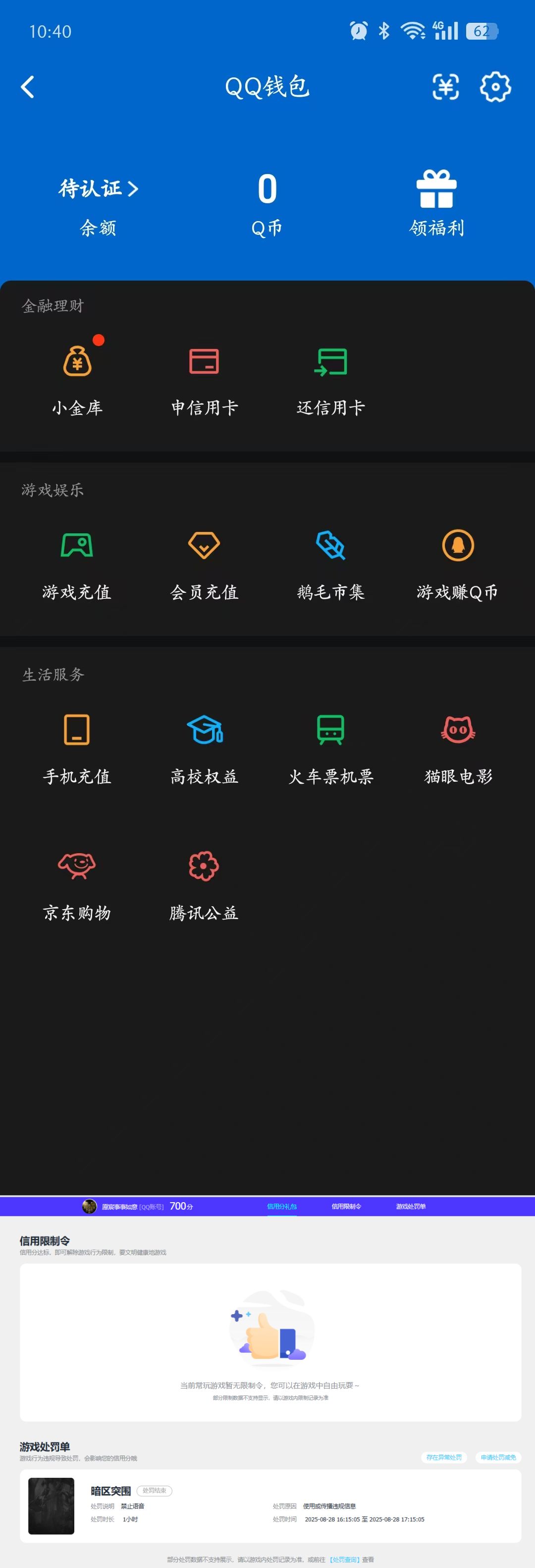Select 手机充值 phone top-up
The width and height of the screenshot is (535, 1568).
click(x=78, y=748)
